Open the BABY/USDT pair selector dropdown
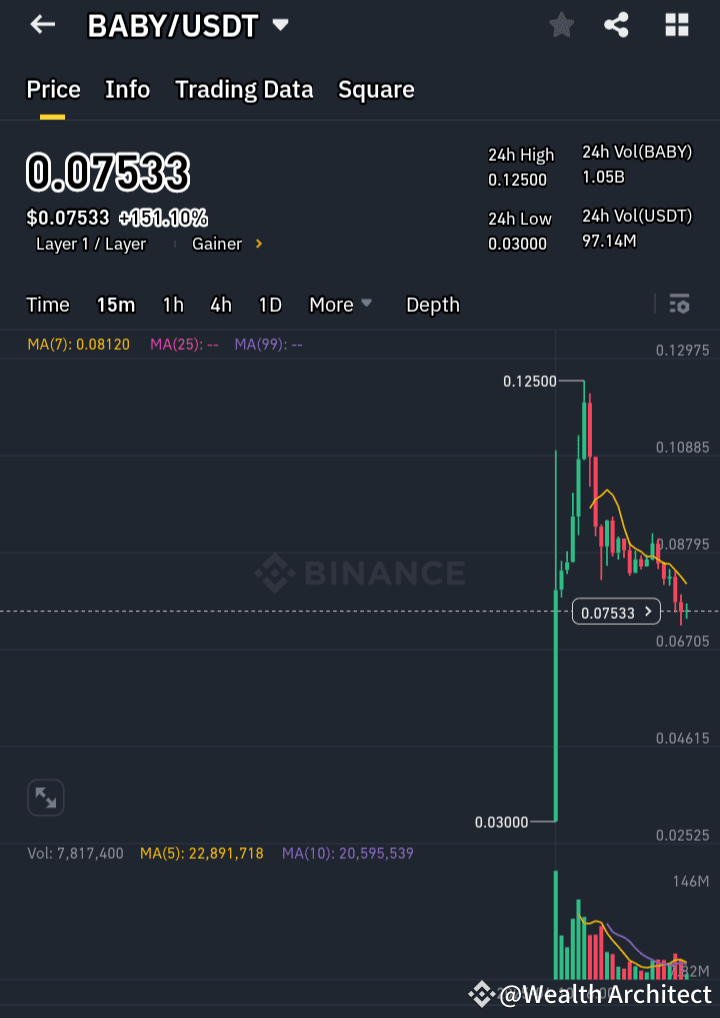 [280, 25]
